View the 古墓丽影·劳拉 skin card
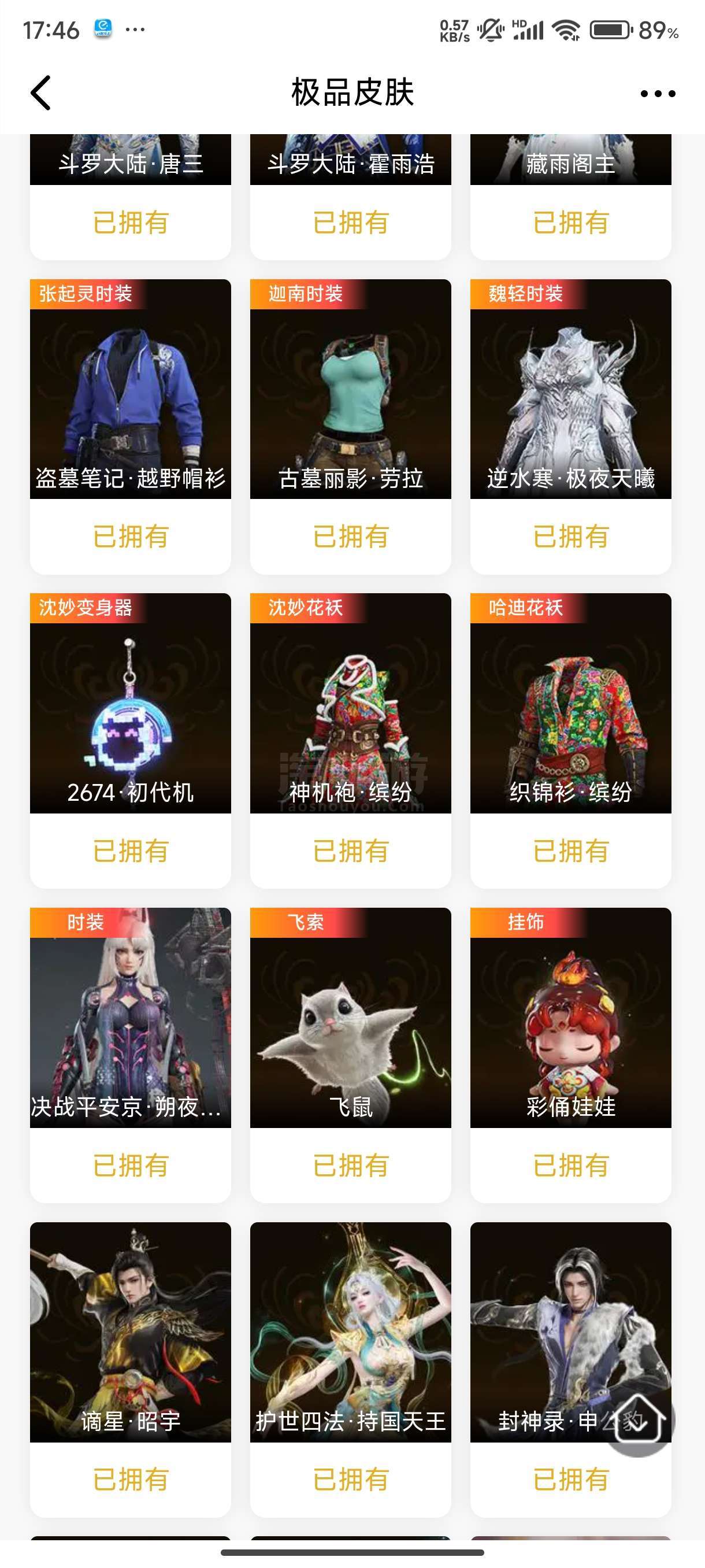This screenshot has width=705, height=1568. pos(350,426)
